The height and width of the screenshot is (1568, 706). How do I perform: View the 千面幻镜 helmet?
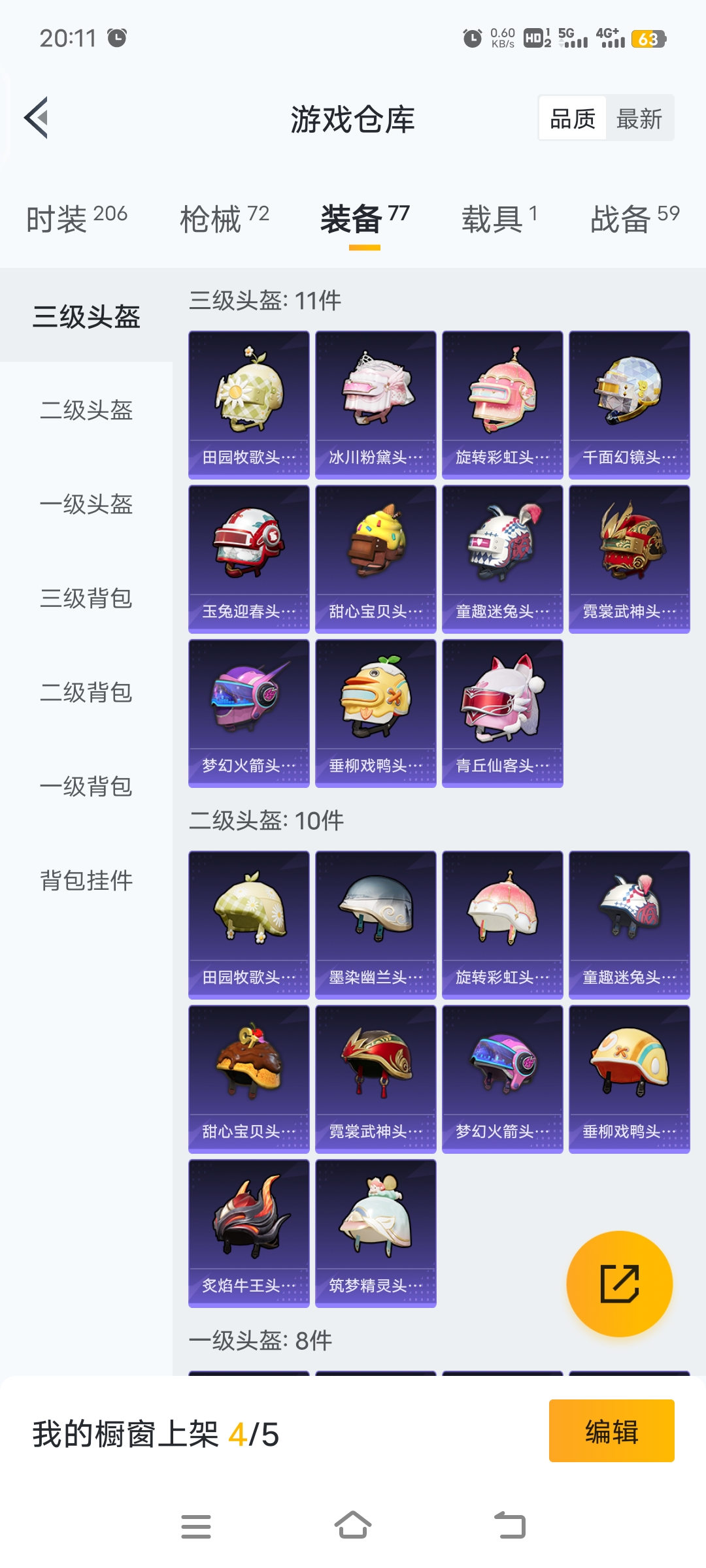[x=630, y=405]
